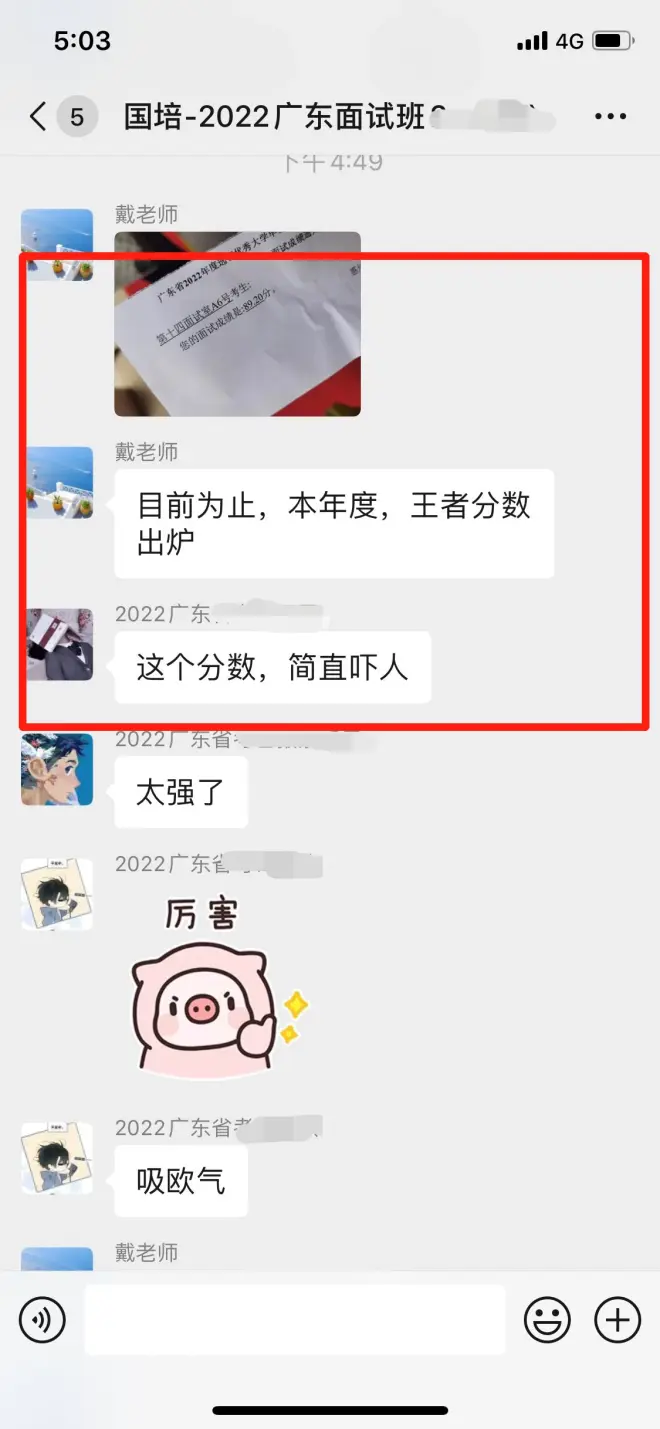The image size is (660, 1429).
Task: Open avatar of sender of 这个分数，简直吓人
Action: click(x=57, y=645)
